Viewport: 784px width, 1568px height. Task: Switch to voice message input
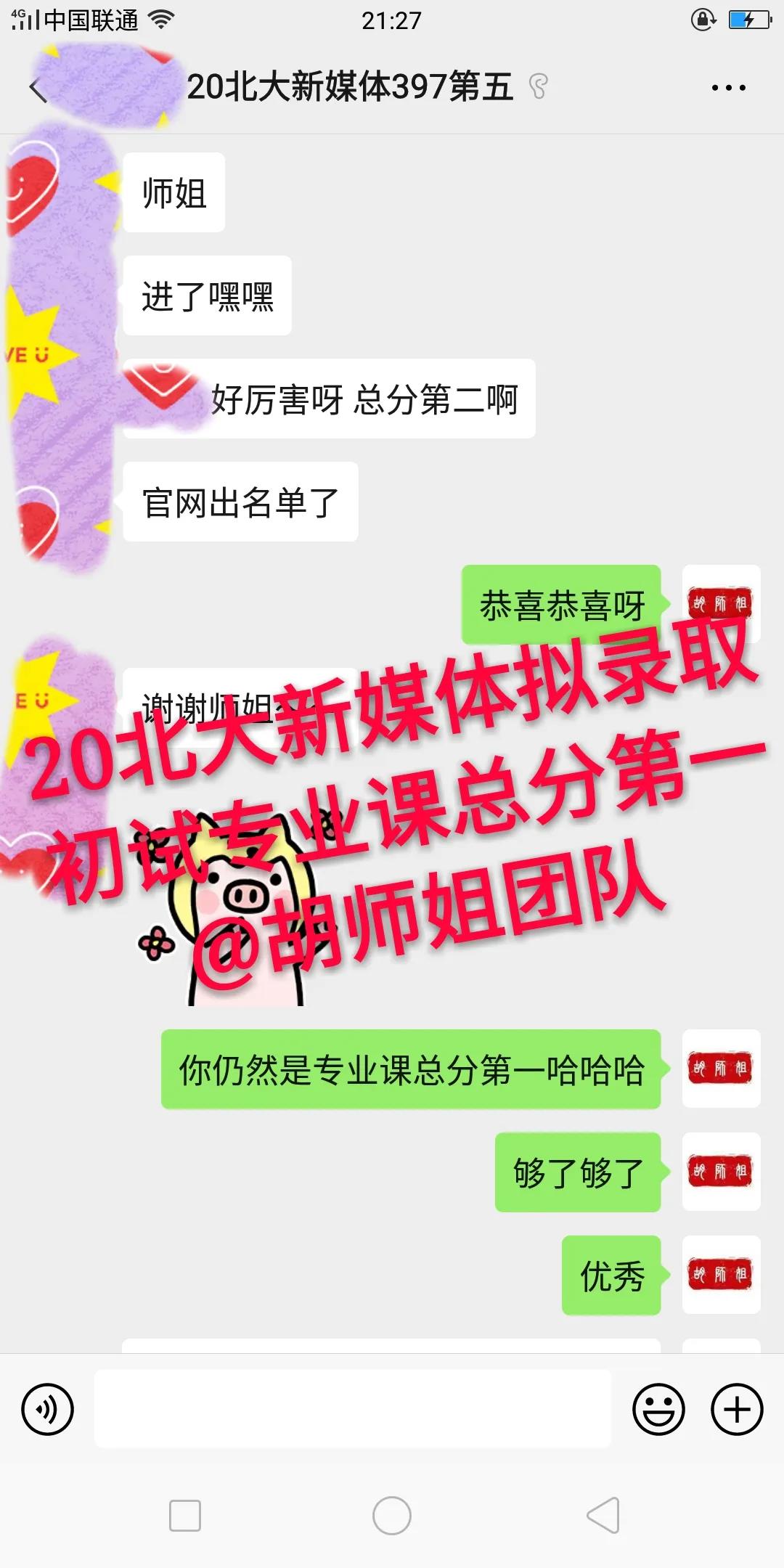click(48, 1409)
